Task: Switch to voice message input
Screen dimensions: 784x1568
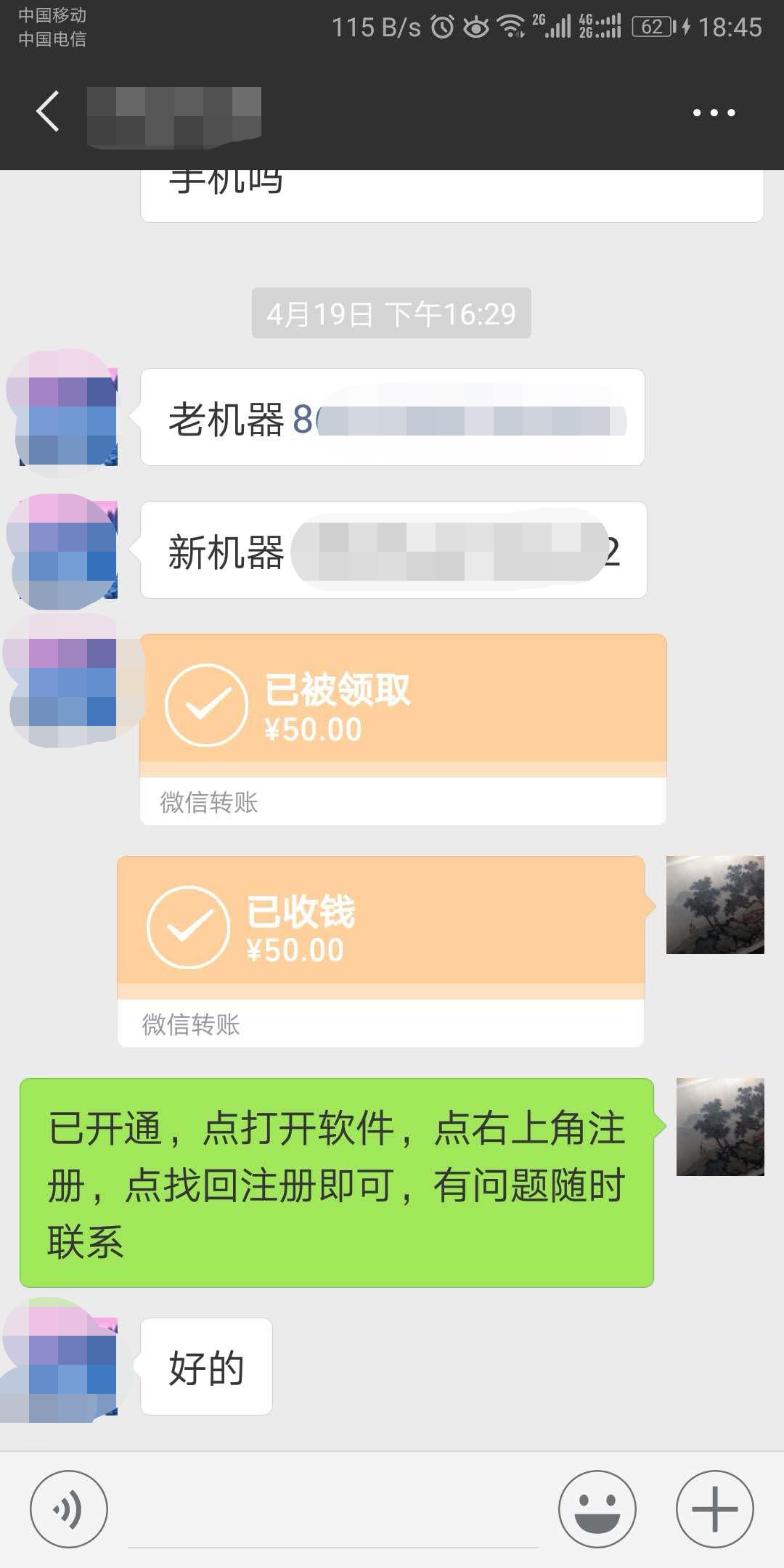Action: 68,1509
